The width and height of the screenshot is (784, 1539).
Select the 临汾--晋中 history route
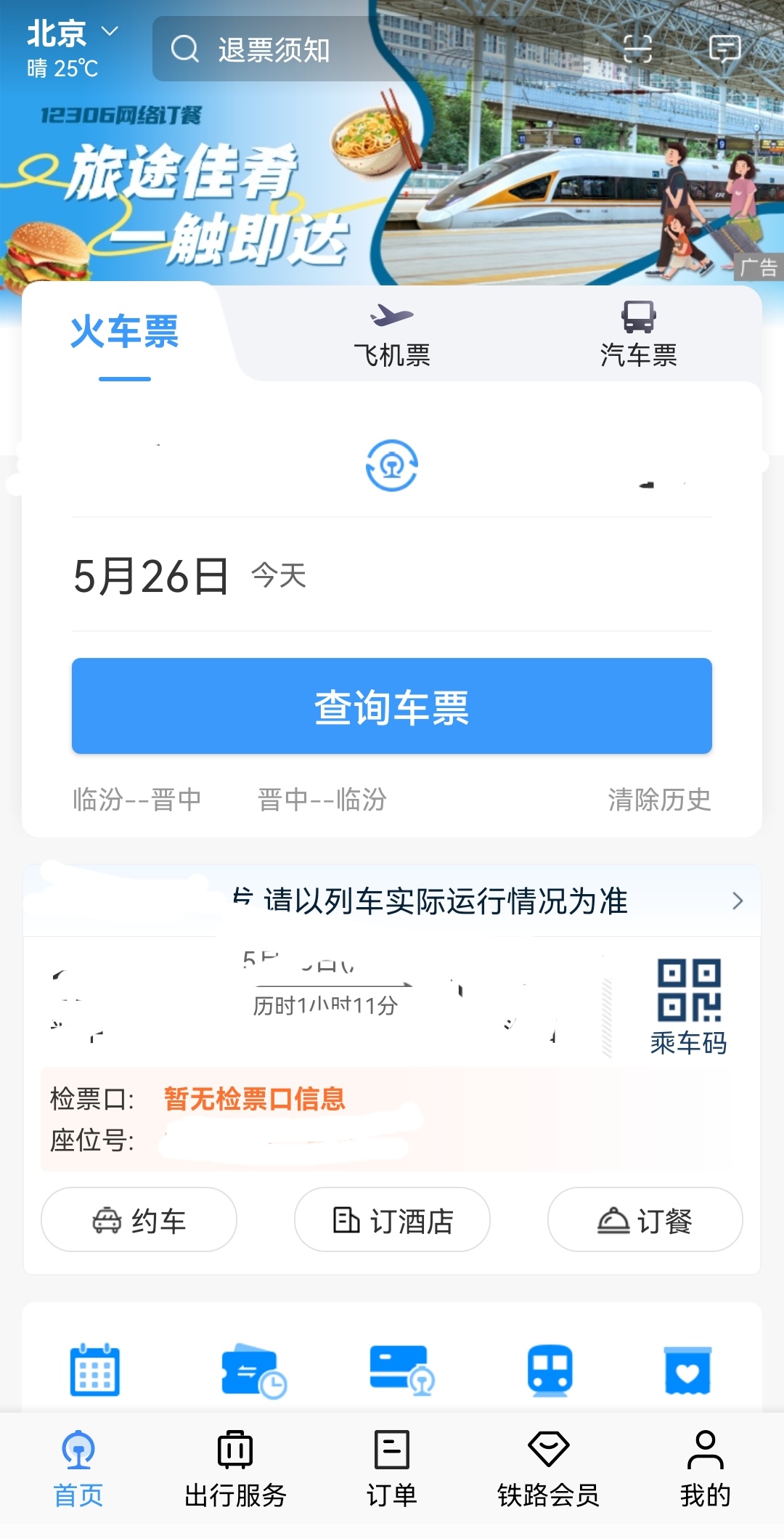136,799
